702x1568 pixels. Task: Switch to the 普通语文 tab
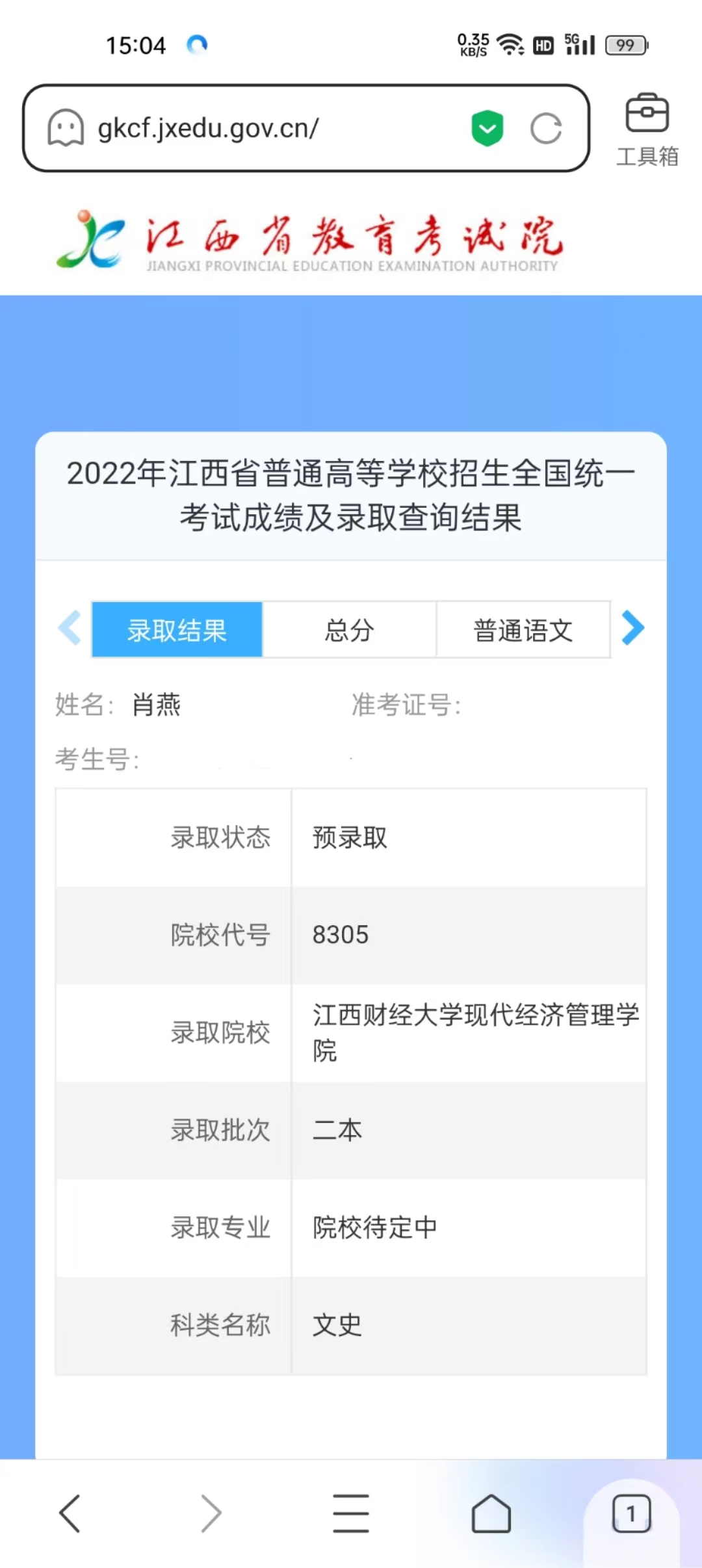click(x=523, y=629)
